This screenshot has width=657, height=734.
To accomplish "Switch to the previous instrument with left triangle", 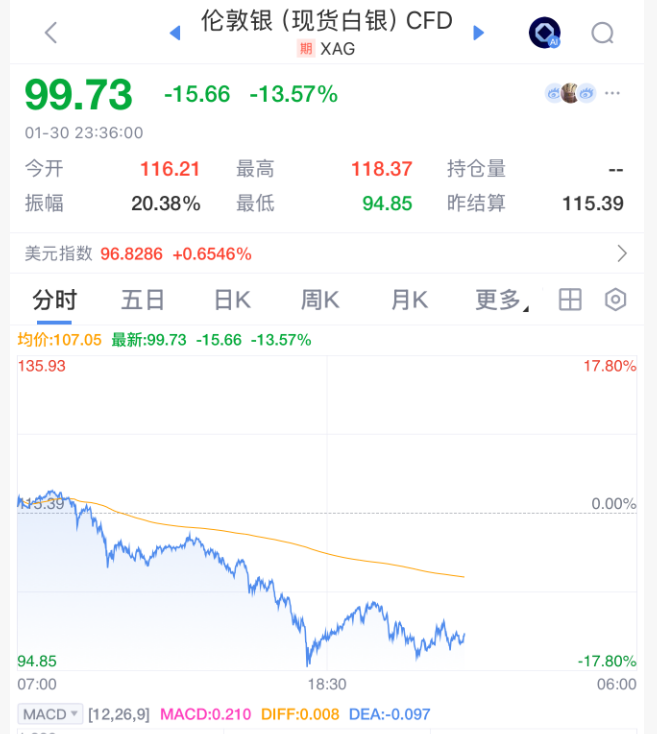I will 175,33.
